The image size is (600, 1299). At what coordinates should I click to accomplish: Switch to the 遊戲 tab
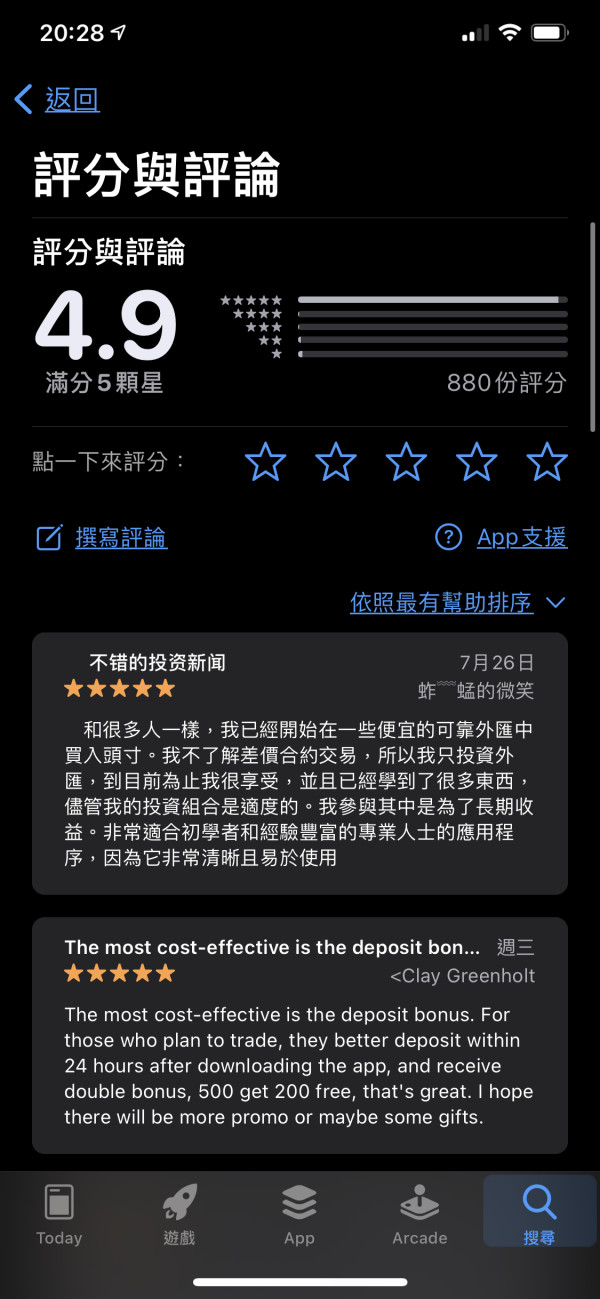(180, 1213)
